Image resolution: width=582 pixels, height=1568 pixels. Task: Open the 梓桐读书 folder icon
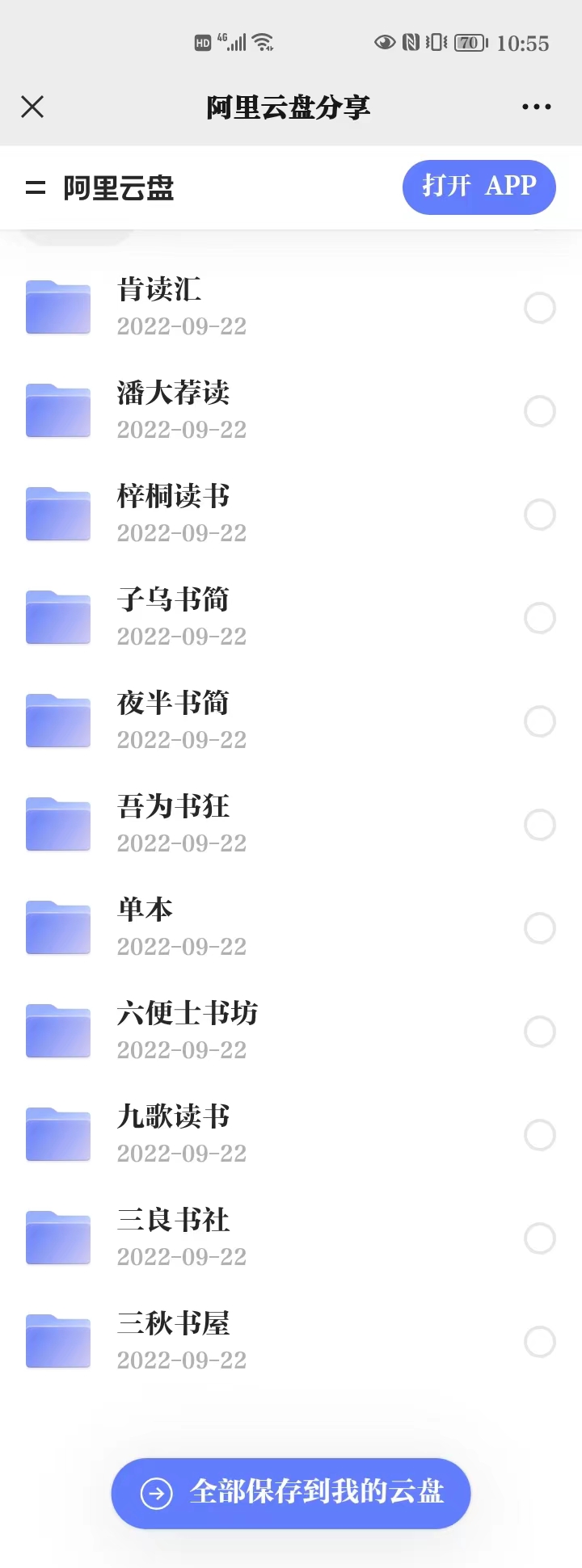[x=57, y=514]
